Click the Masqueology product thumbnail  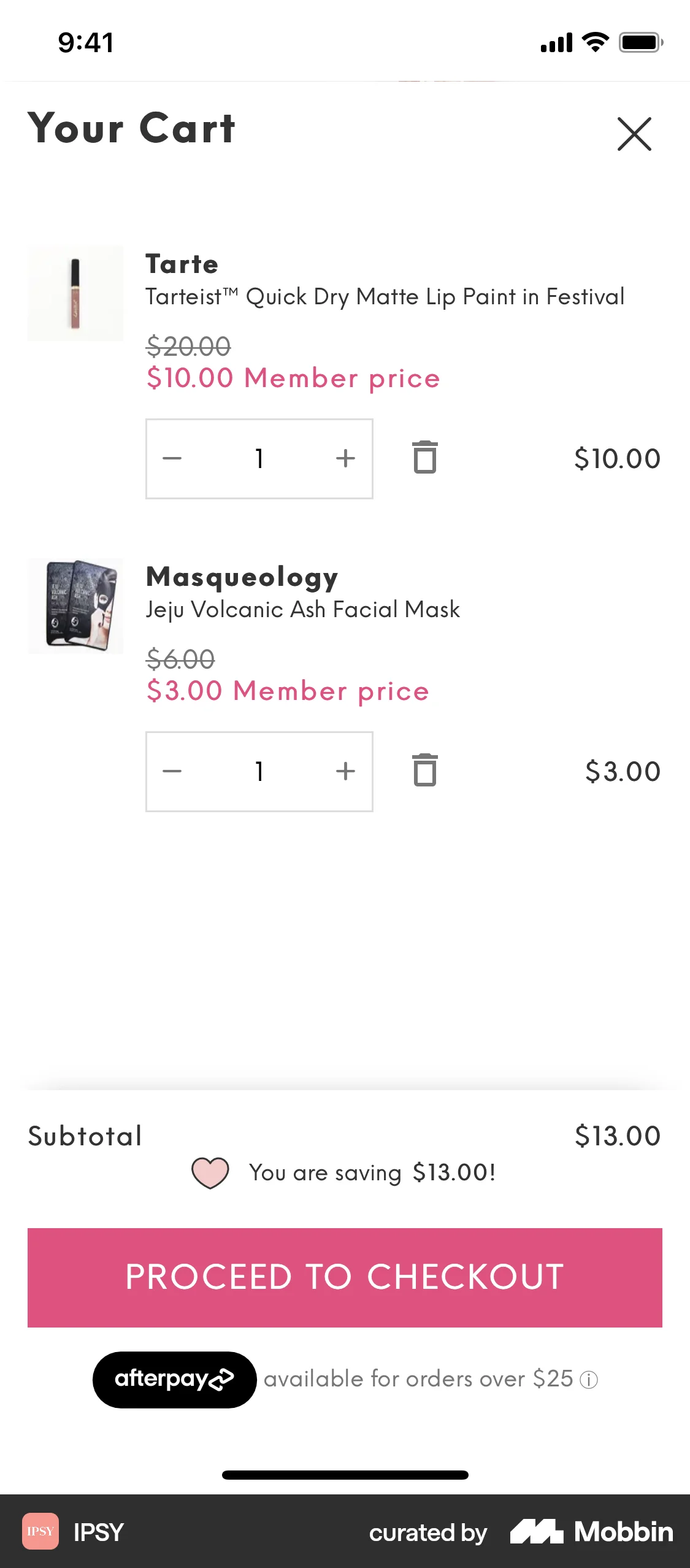click(75, 605)
